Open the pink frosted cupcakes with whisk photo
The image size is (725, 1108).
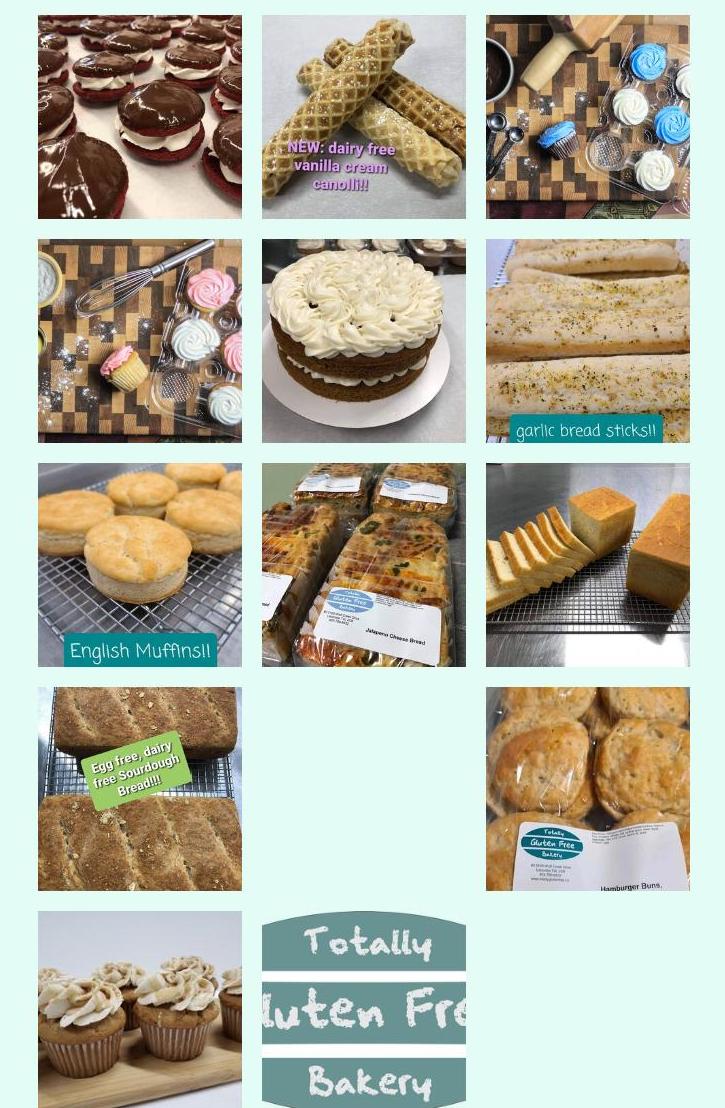(x=139, y=341)
